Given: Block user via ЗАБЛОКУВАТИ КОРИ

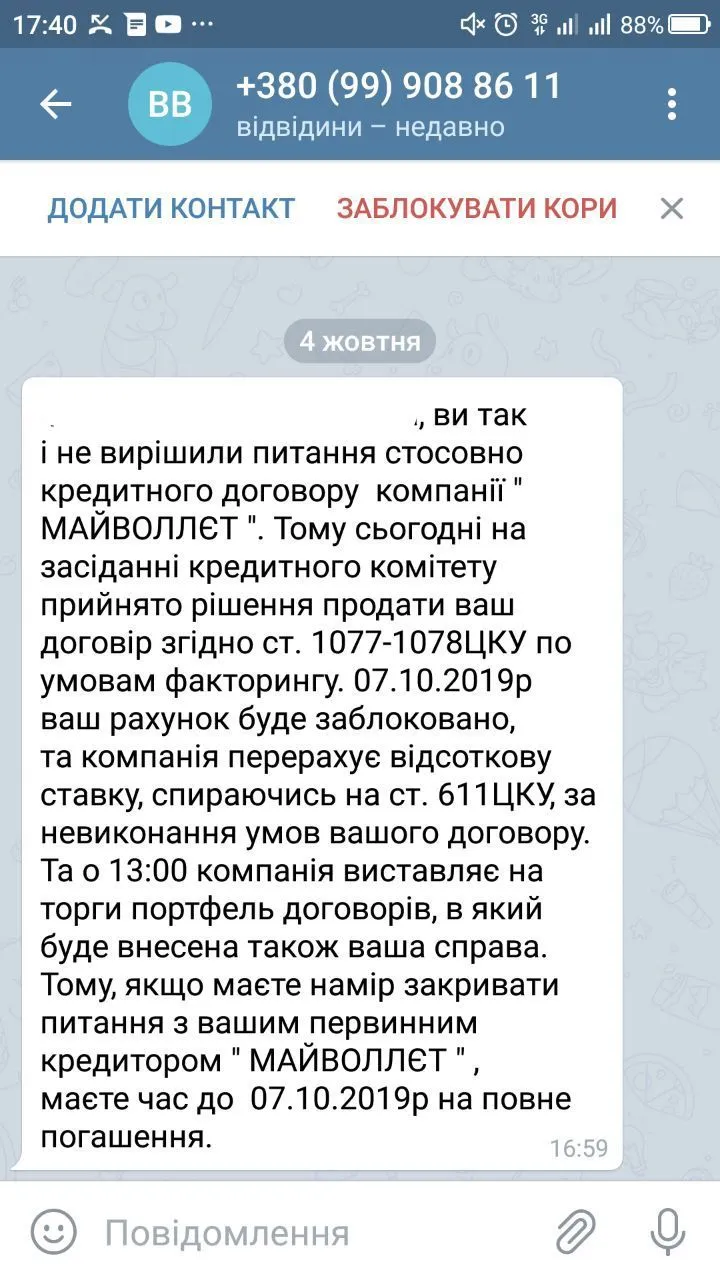Looking at the screenshot, I should (x=476, y=208).
